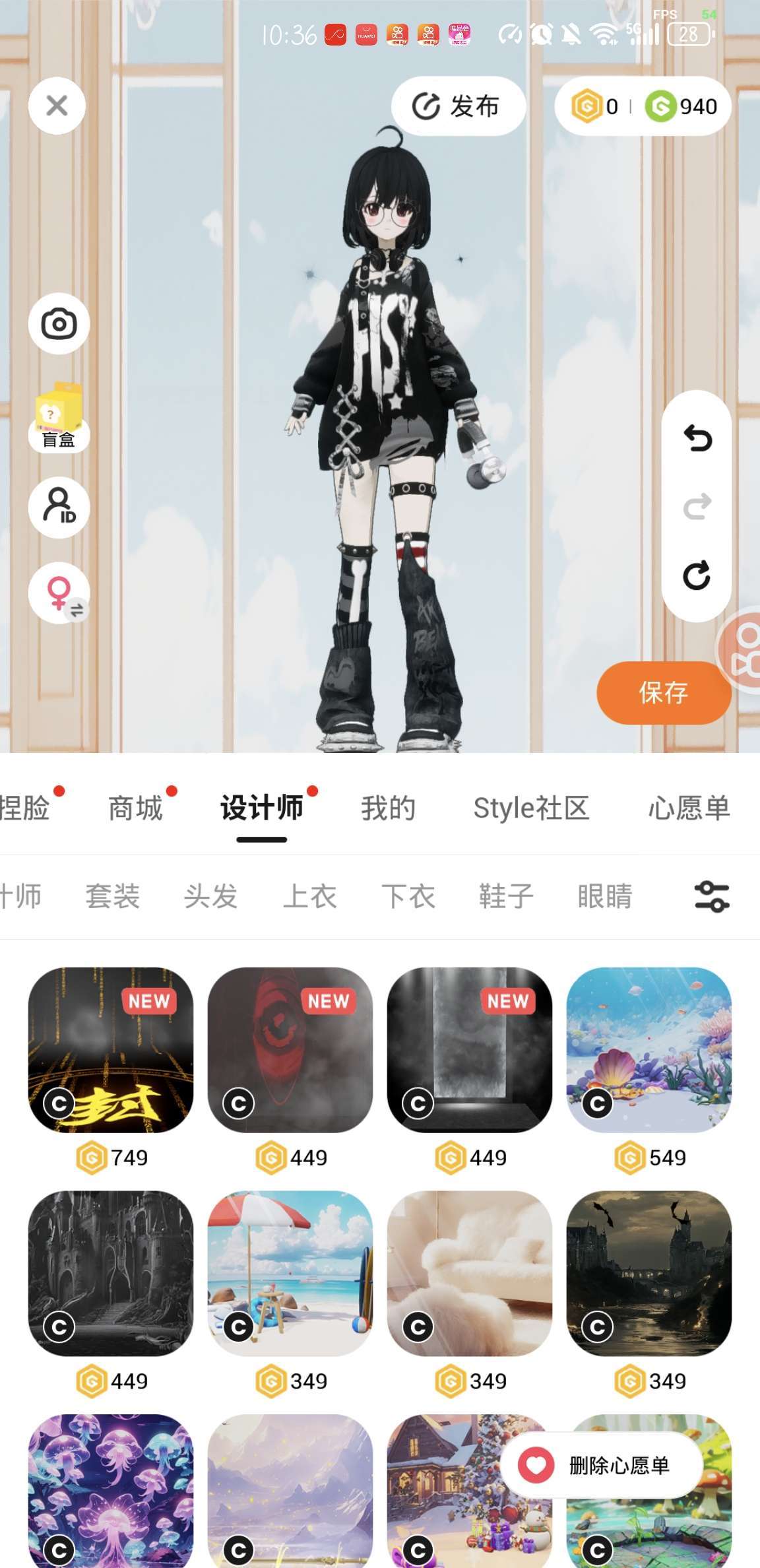
Task: Go to the 心愿单 tab
Action: coord(689,808)
